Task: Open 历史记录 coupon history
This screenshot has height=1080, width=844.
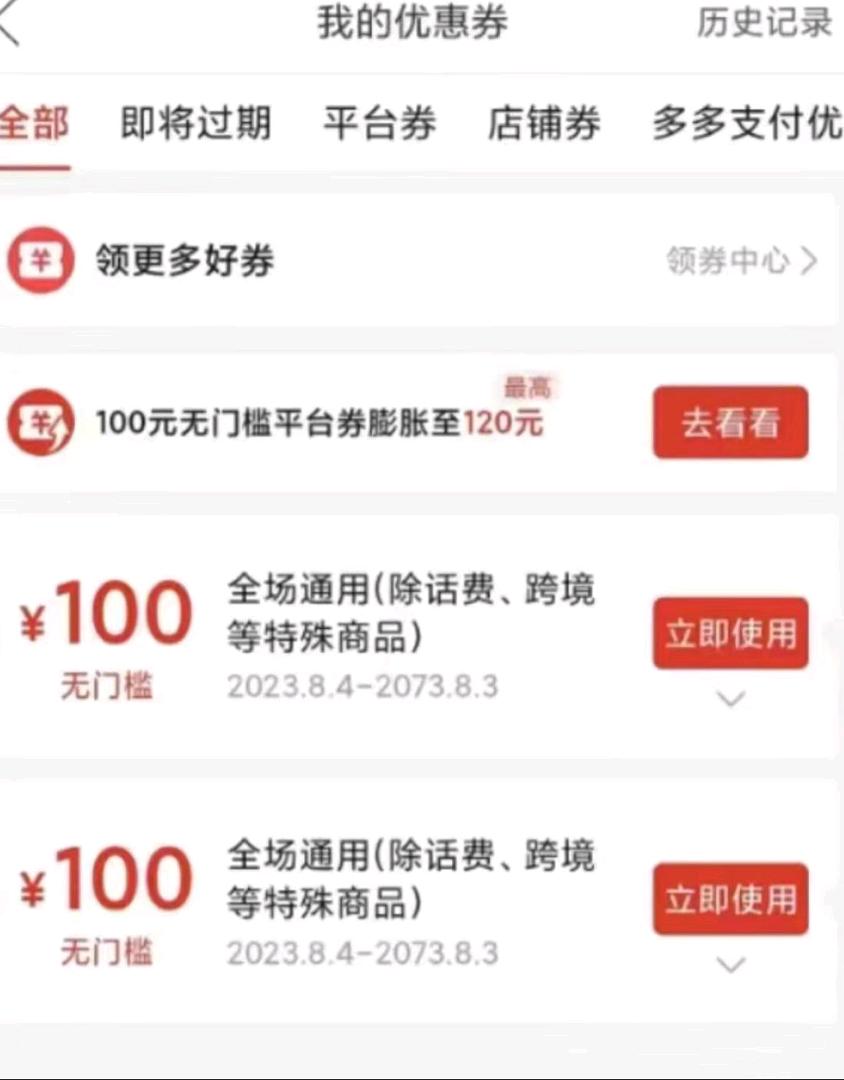Action: click(764, 23)
